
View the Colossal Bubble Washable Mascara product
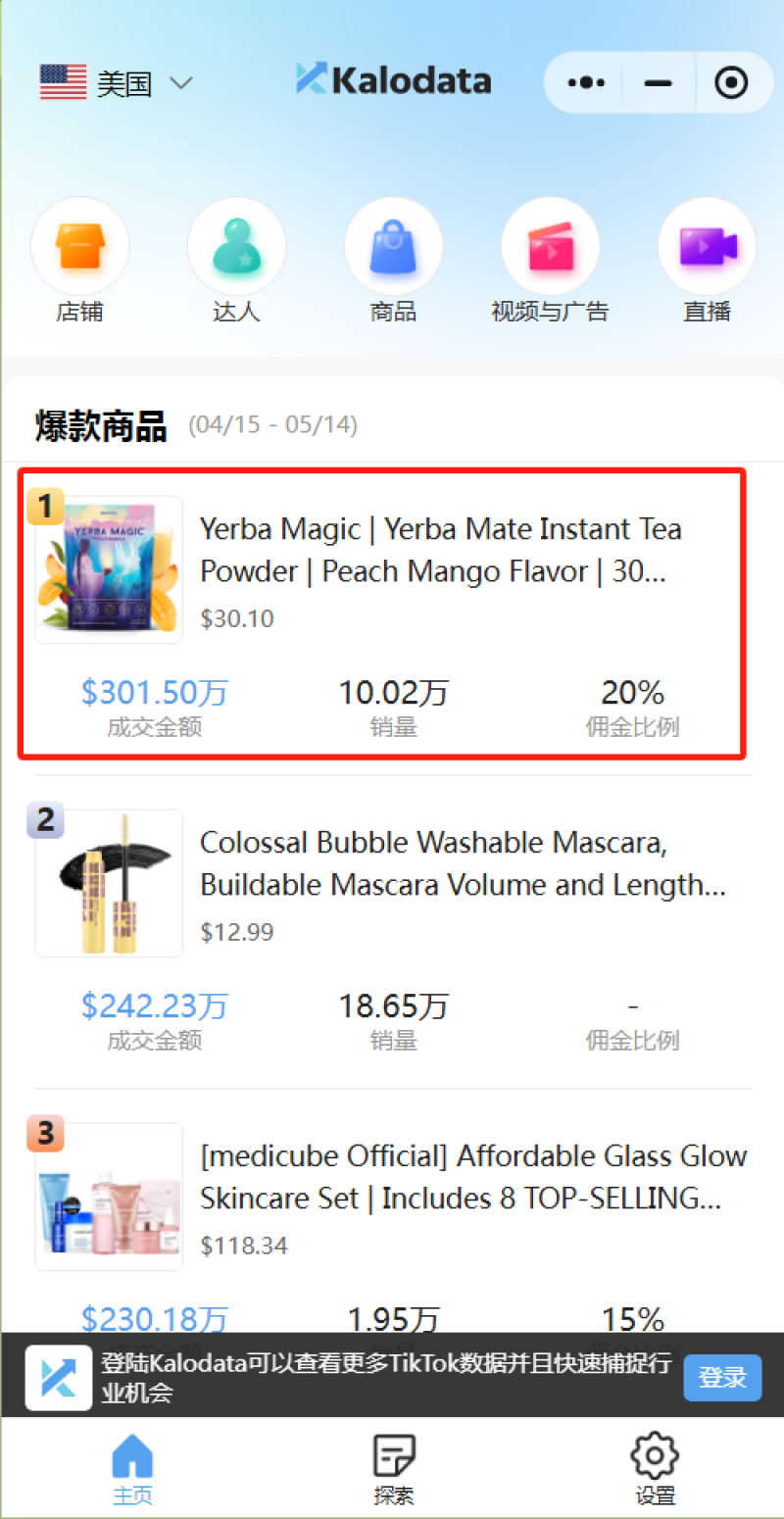pyautogui.click(x=461, y=863)
